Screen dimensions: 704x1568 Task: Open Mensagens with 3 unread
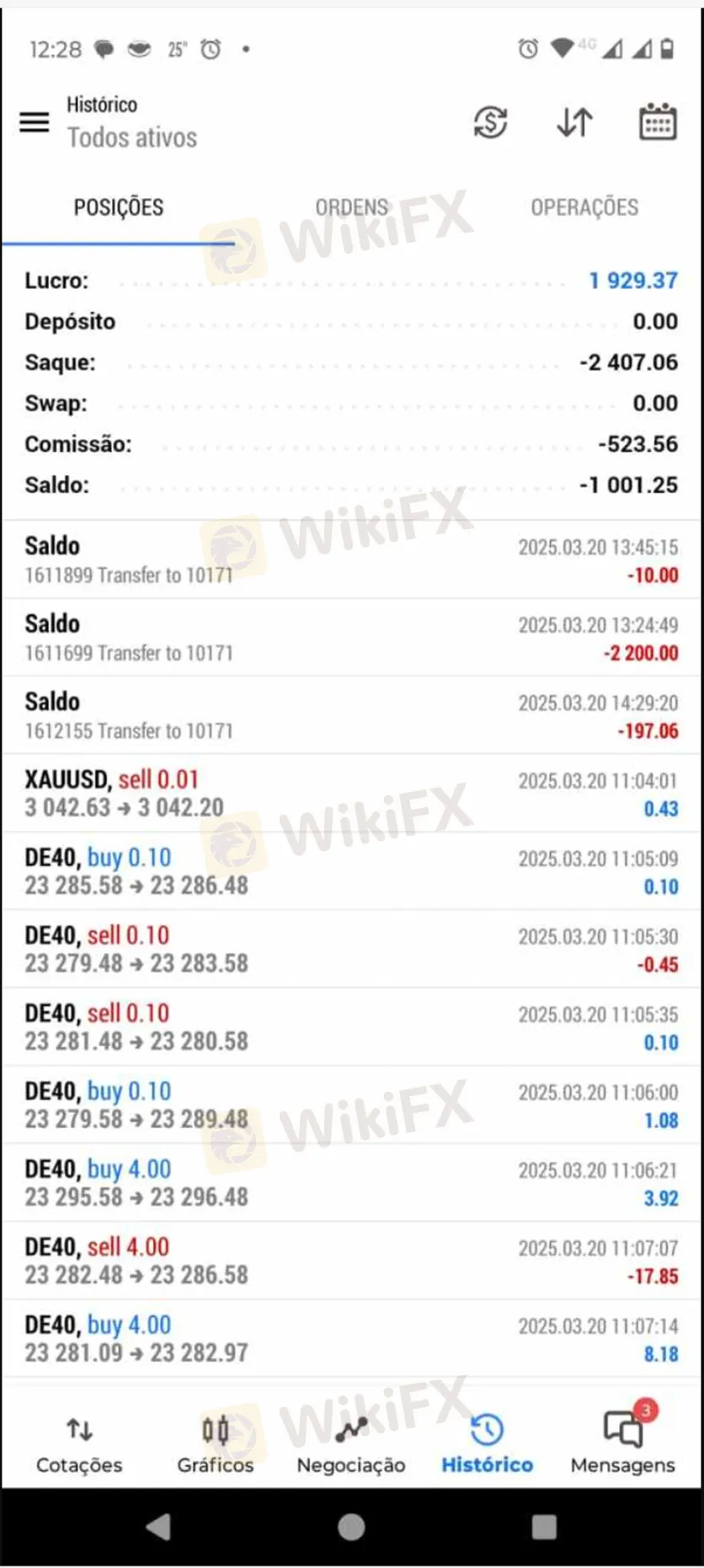623,1444
